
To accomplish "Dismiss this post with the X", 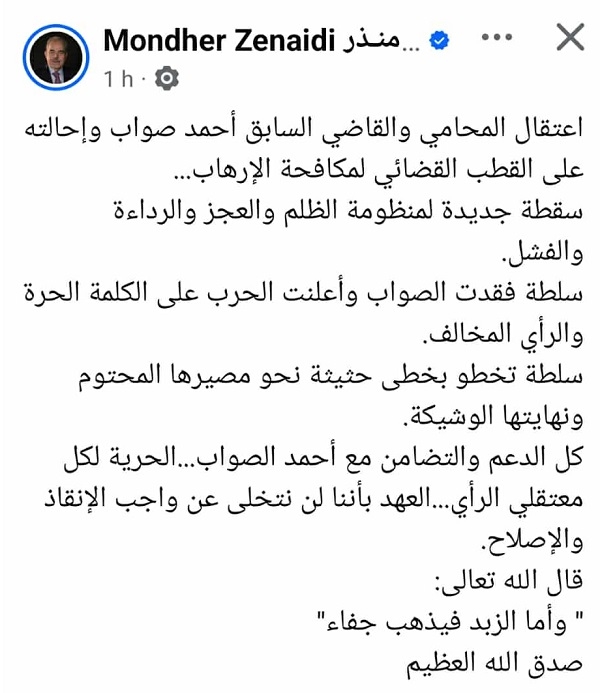I will [x=569, y=39].
